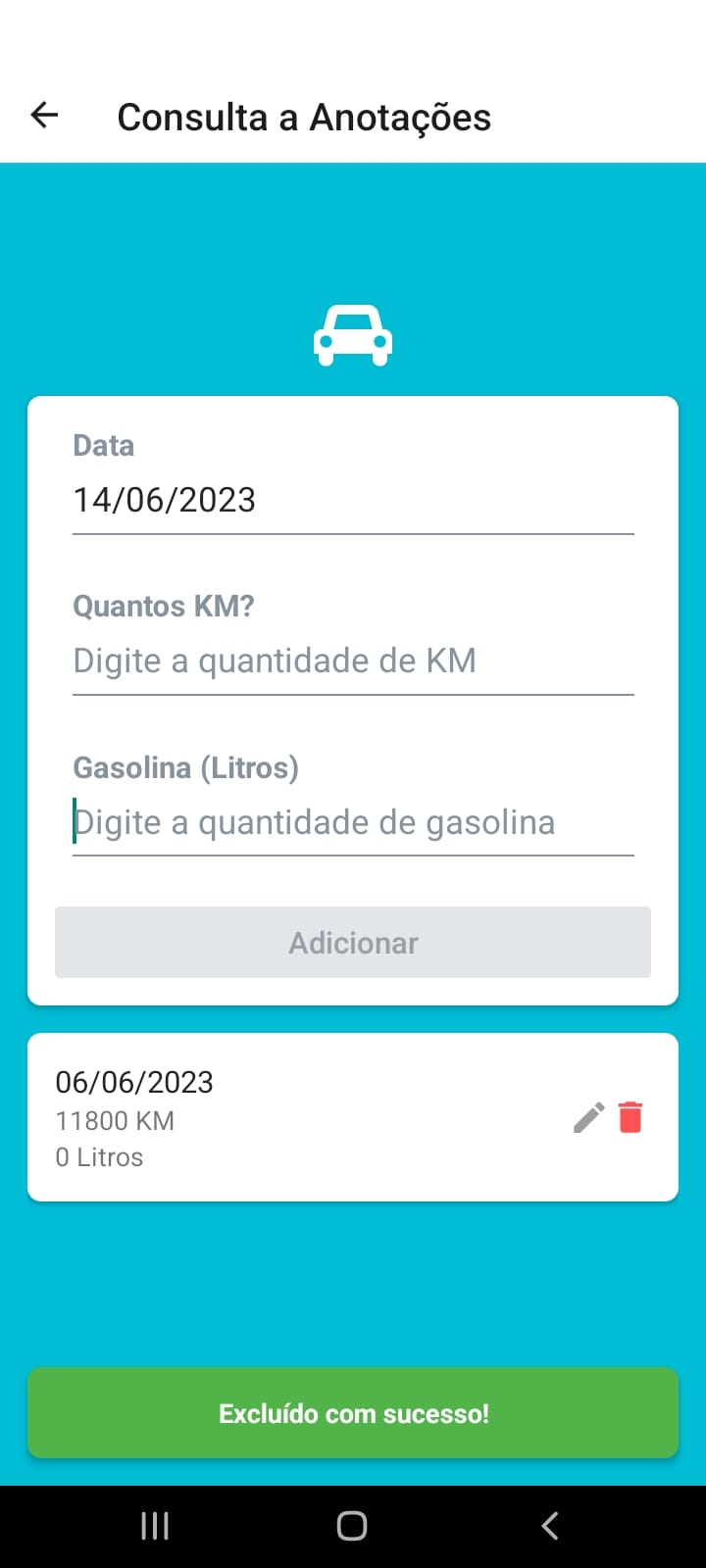Go back using the app bar arrow
The image size is (706, 1568).
(x=45, y=116)
